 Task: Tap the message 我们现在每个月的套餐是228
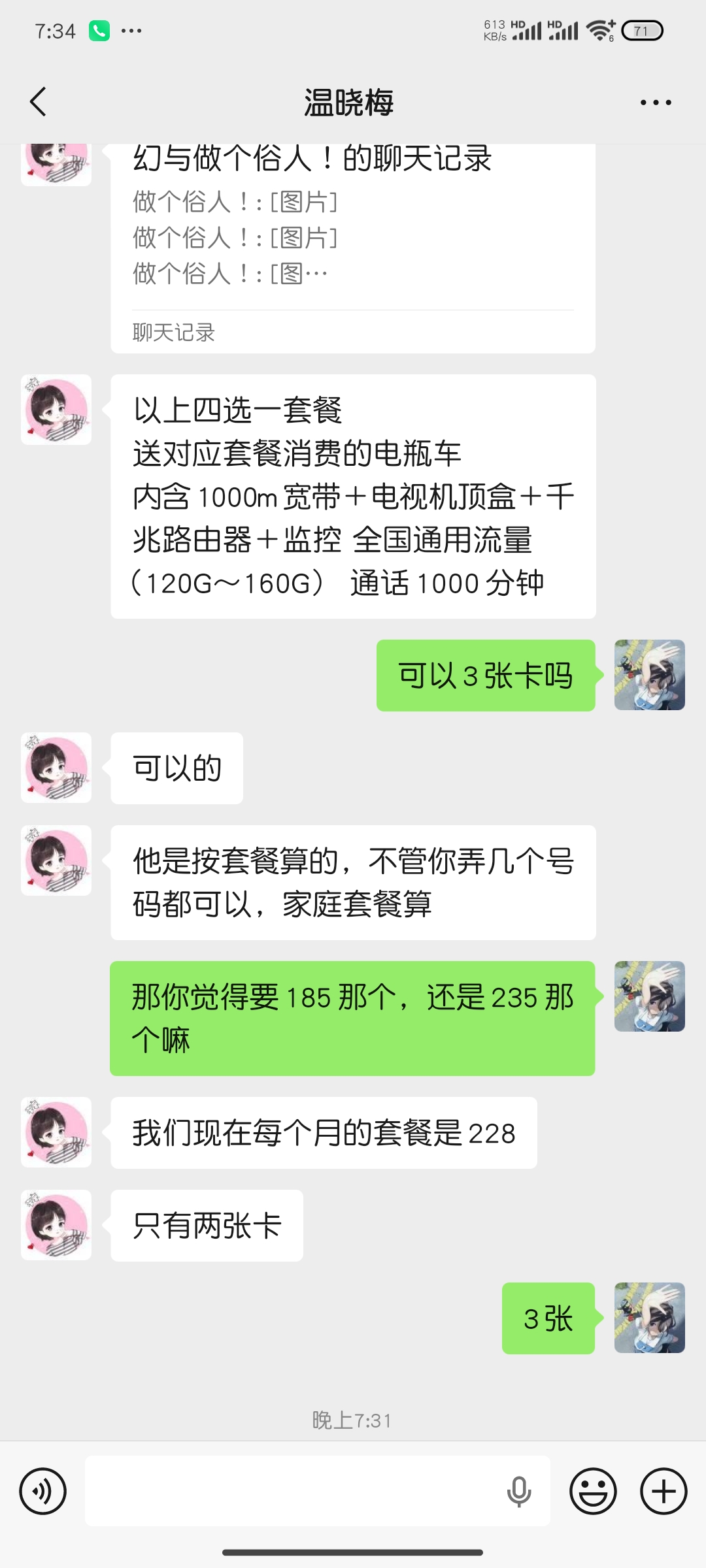(324, 1132)
